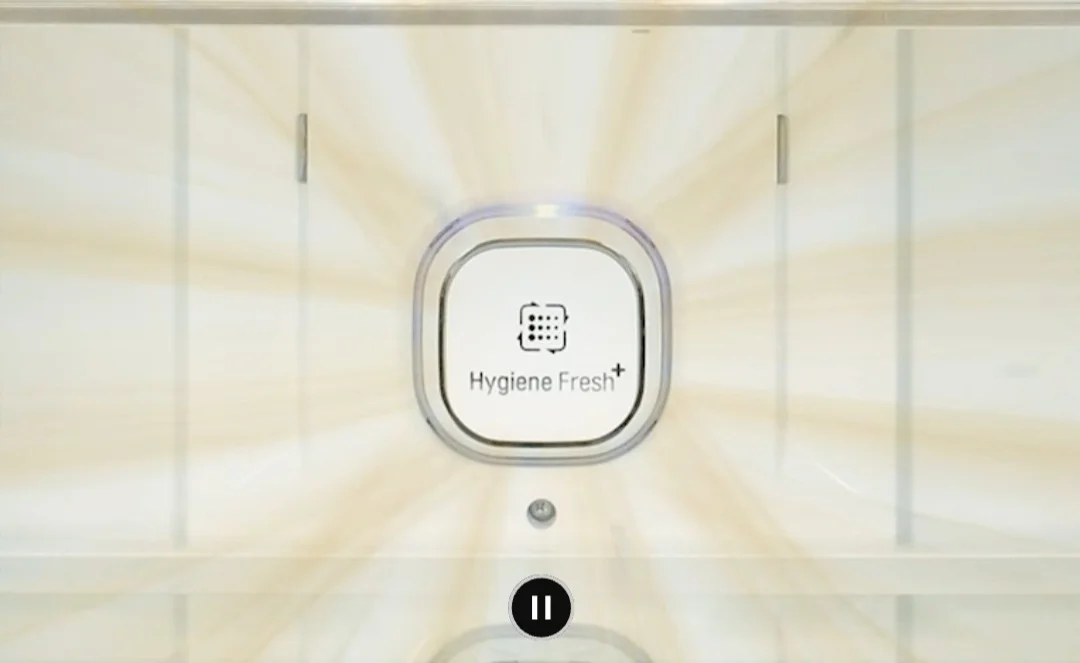Pause the playing video
1080x663 pixels.
click(541, 607)
